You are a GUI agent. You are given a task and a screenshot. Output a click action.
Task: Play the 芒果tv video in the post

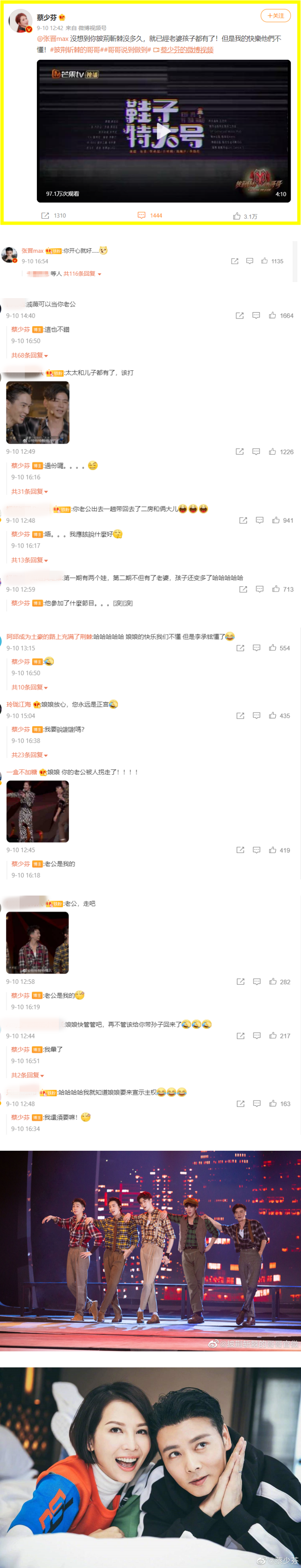[163, 131]
